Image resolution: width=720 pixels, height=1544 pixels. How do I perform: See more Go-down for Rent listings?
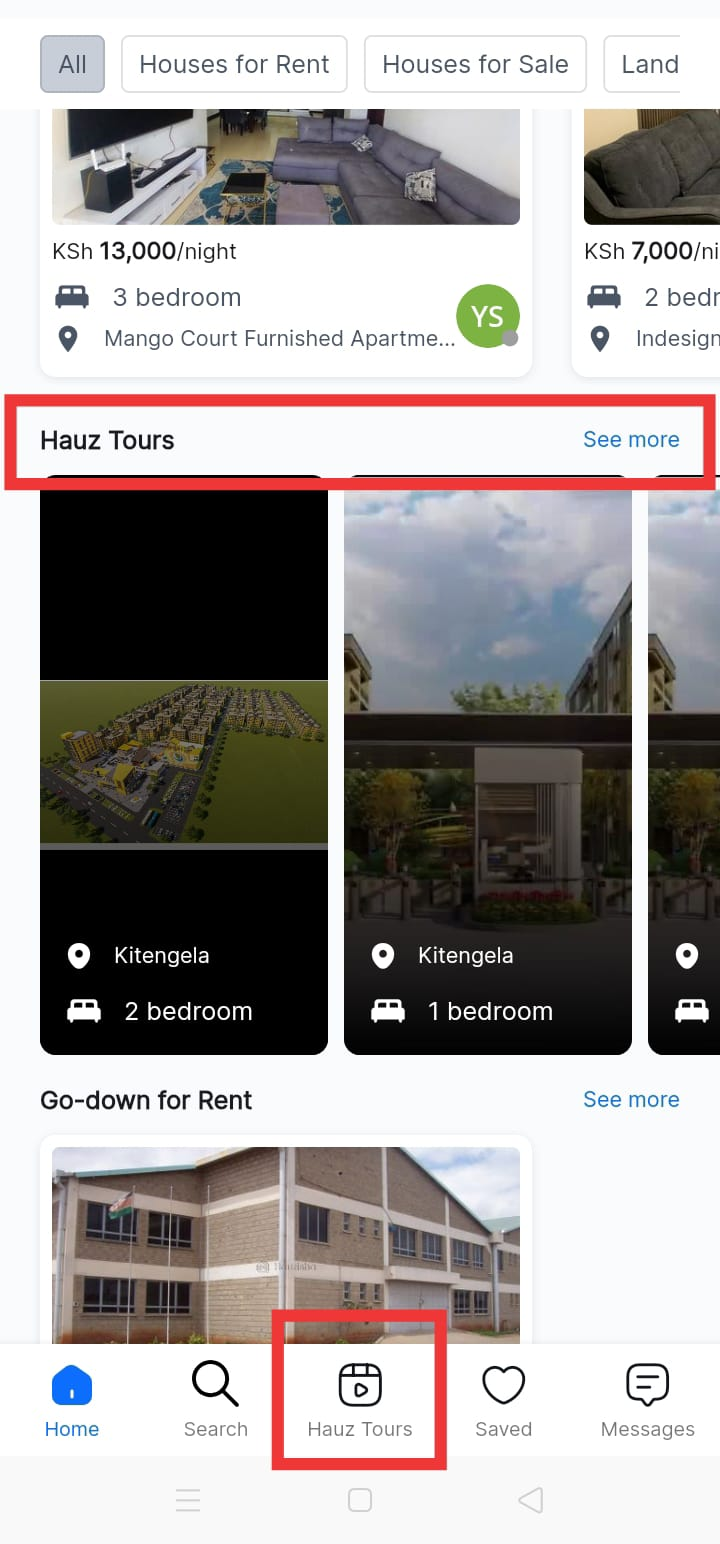point(631,1099)
